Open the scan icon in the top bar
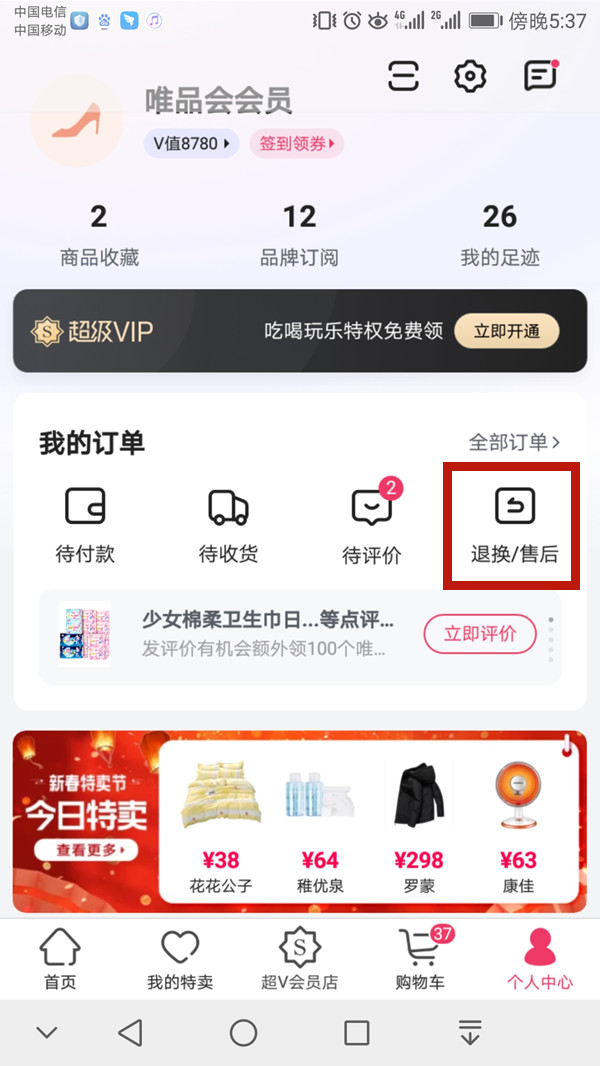Image resolution: width=600 pixels, height=1066 pixels. coord(403,76)
